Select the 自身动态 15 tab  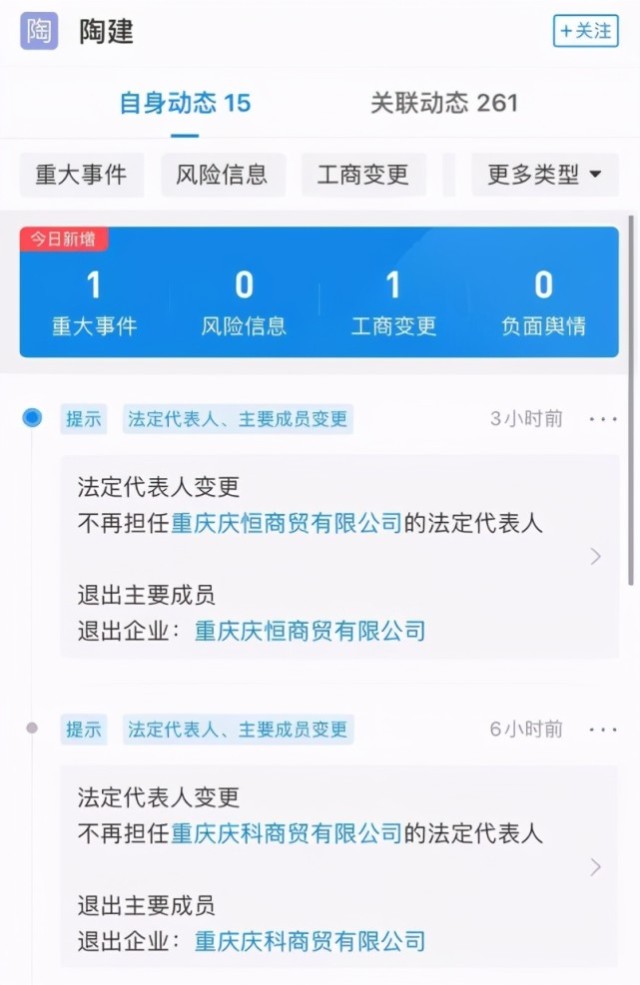[185, 103]
